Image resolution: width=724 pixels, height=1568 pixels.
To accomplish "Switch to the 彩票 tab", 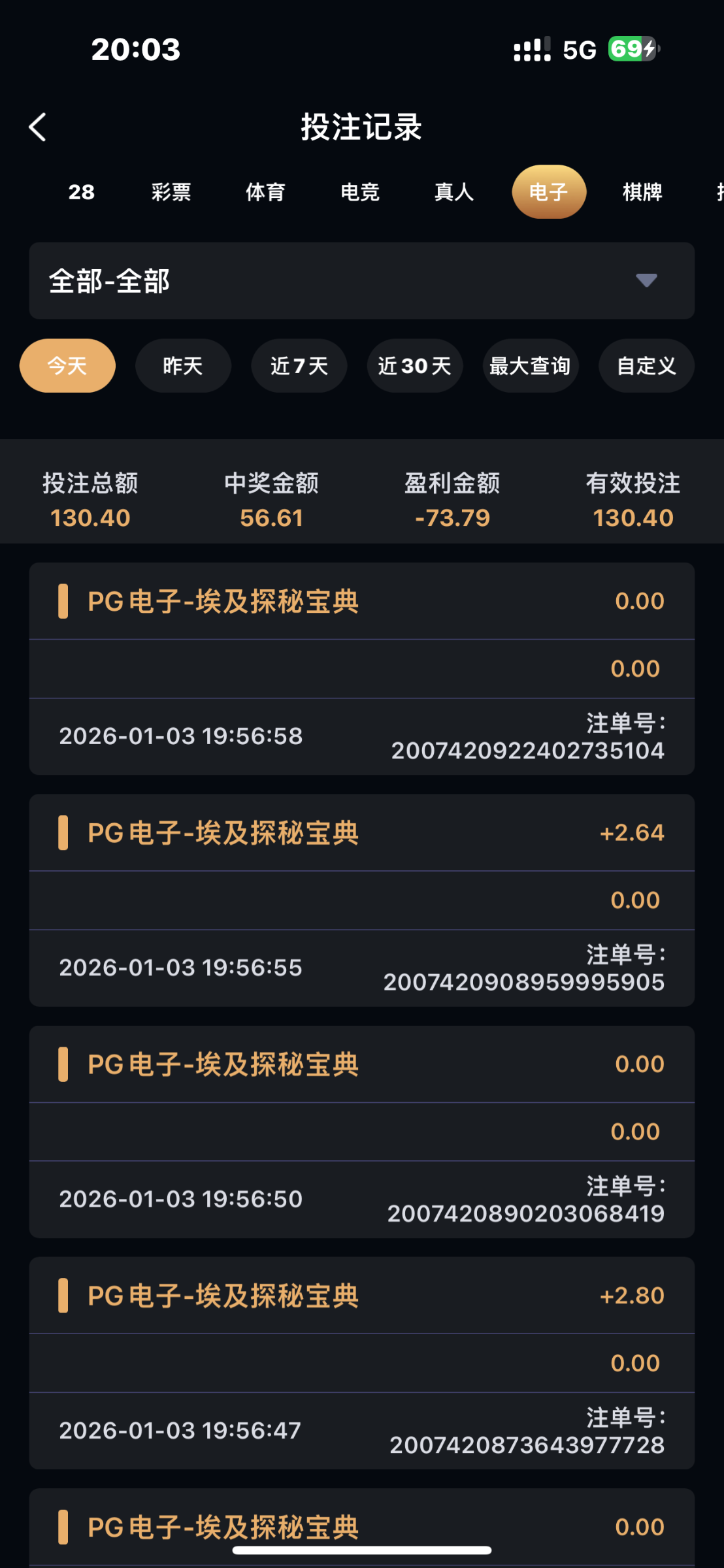I will 171,191.
